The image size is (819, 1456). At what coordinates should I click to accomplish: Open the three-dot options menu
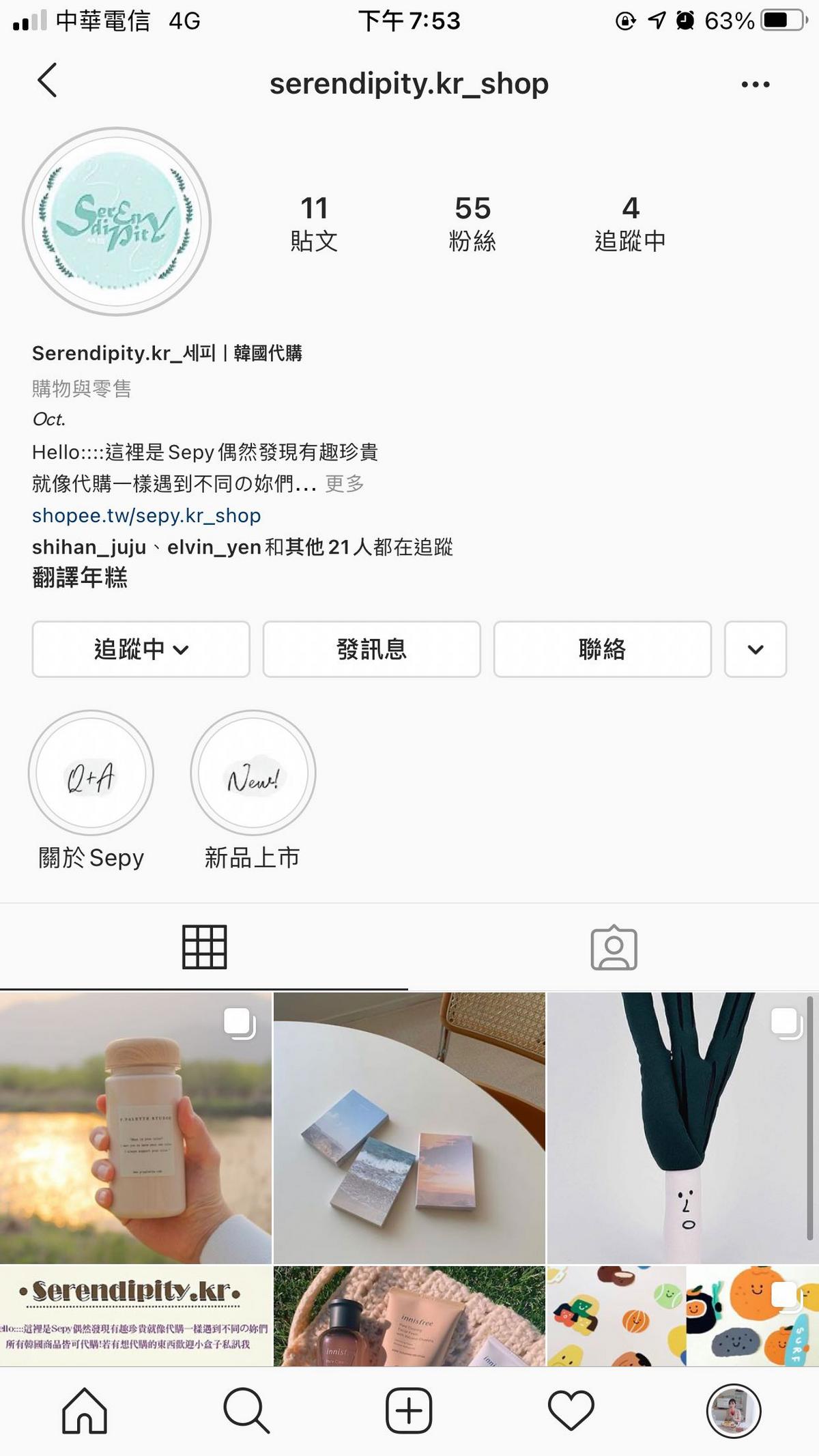coord(755,85)
